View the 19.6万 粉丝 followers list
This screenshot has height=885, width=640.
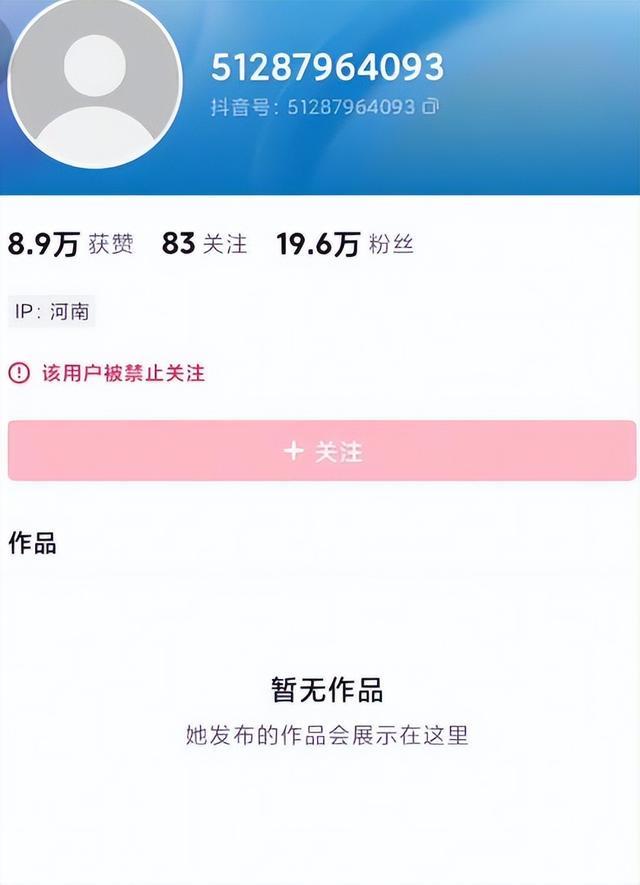click(344, 244)
